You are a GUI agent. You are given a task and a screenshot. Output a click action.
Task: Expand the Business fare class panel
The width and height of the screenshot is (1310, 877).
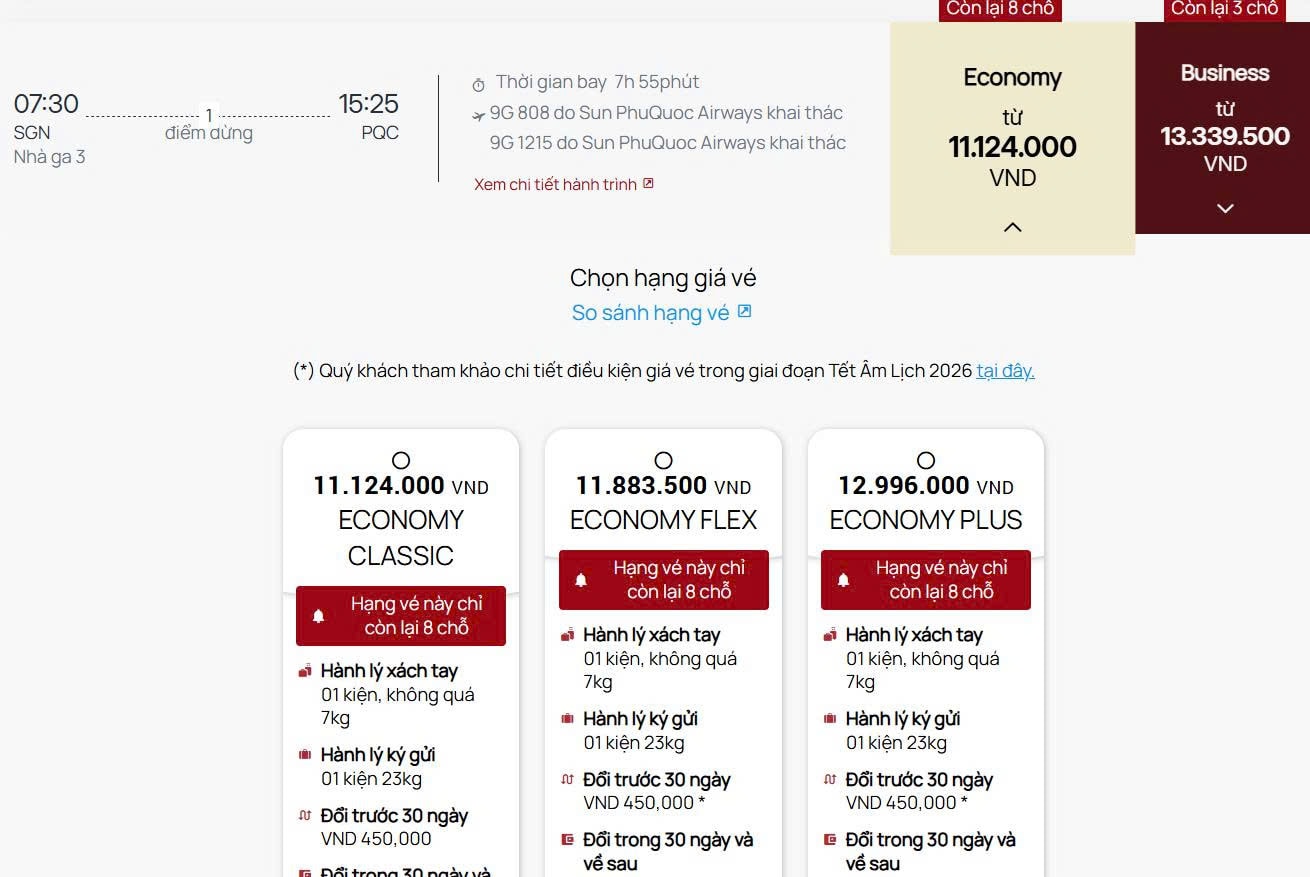click(x=1224, y=208)
